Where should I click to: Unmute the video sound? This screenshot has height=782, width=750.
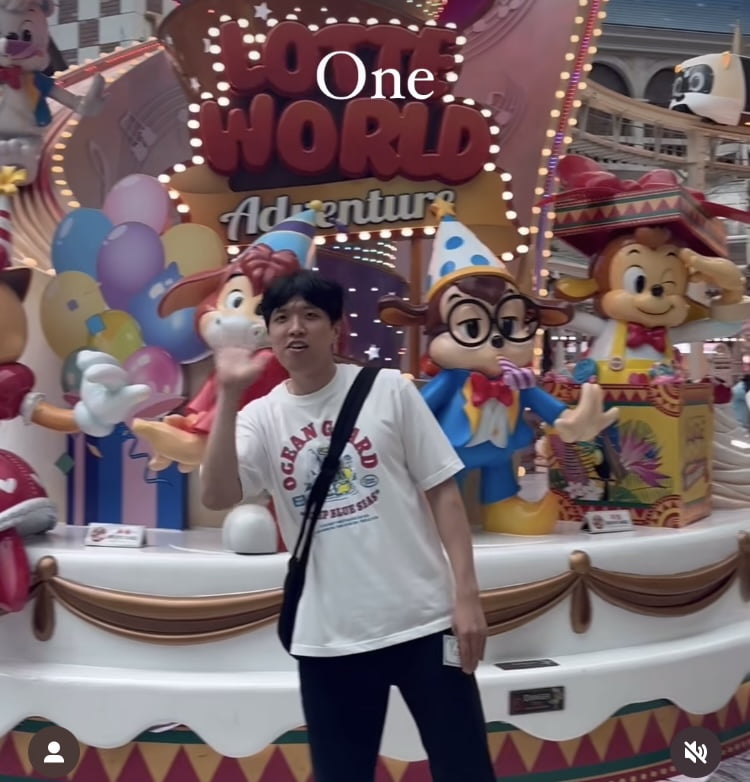click(695, 752)
